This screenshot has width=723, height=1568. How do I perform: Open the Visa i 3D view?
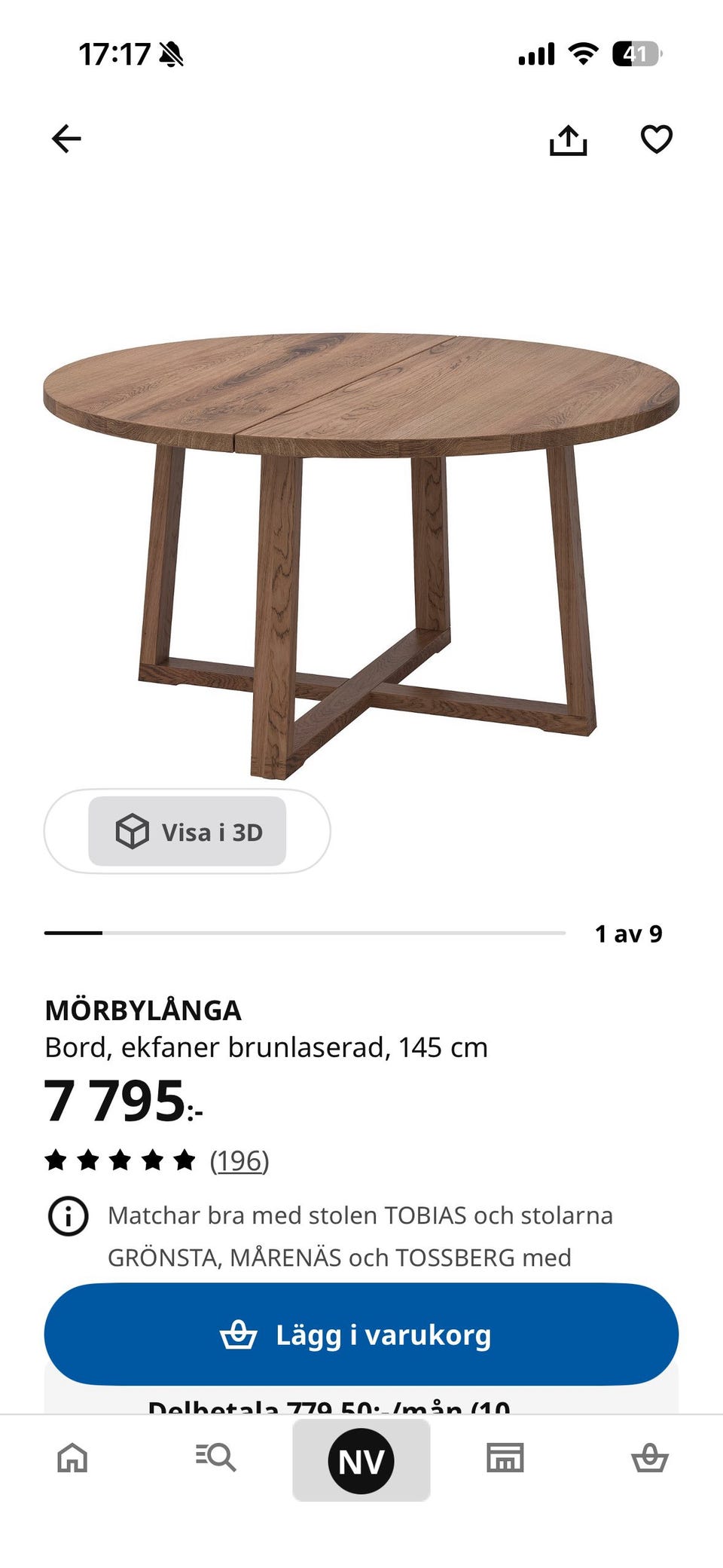[188, 831]
